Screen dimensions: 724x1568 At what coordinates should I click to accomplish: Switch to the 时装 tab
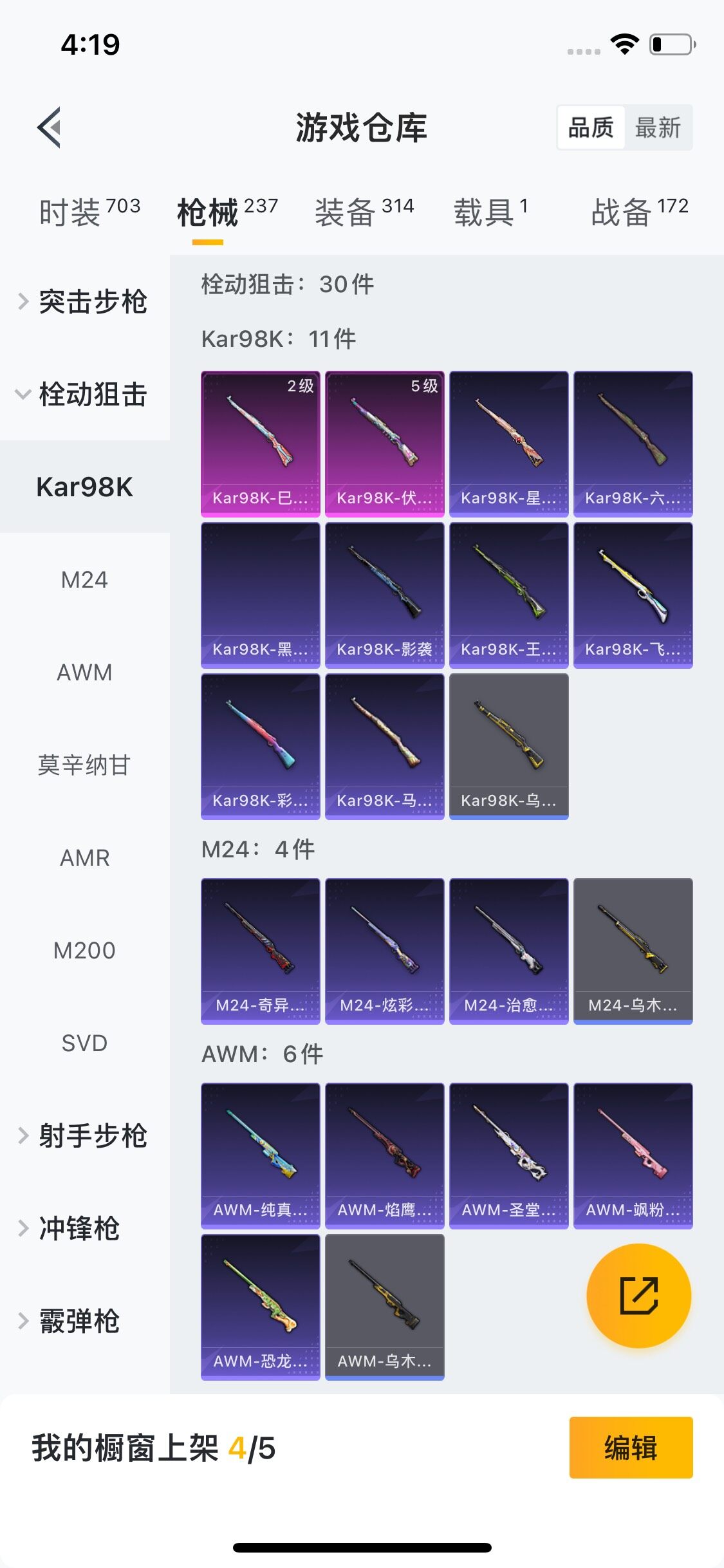click(89, 212)
